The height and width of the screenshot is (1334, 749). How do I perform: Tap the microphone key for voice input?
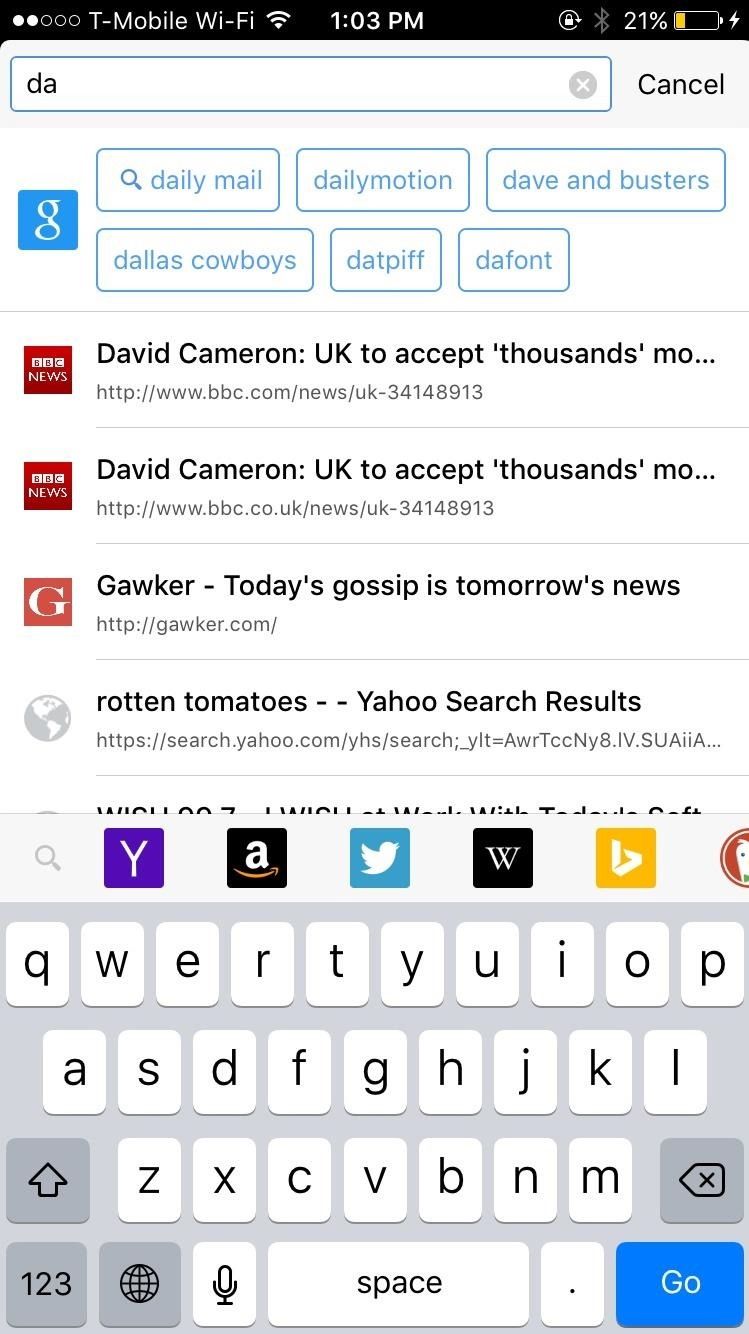[x=224, y=1283]
